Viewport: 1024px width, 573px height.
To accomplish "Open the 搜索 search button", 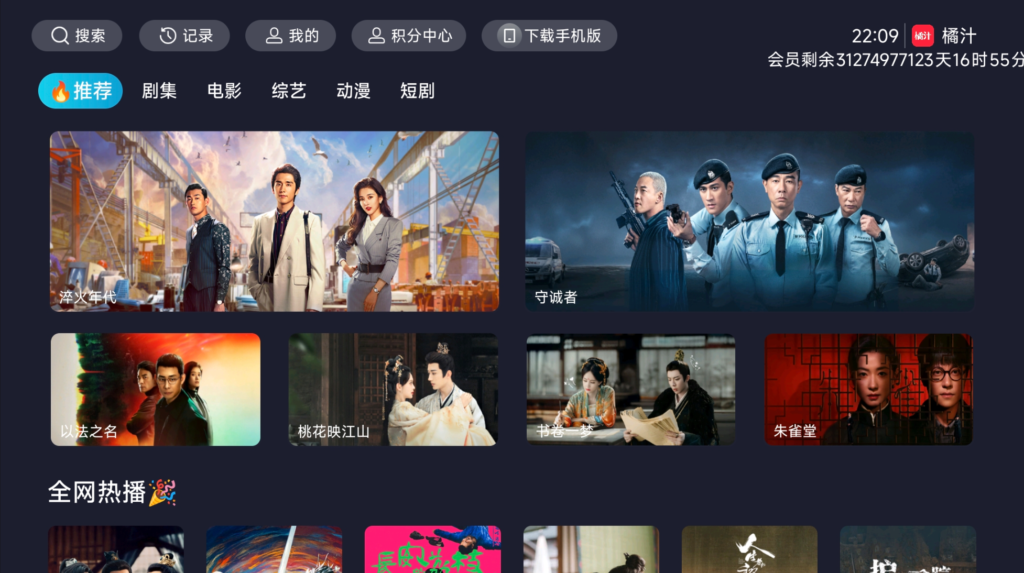I will [x=77, y=36].
